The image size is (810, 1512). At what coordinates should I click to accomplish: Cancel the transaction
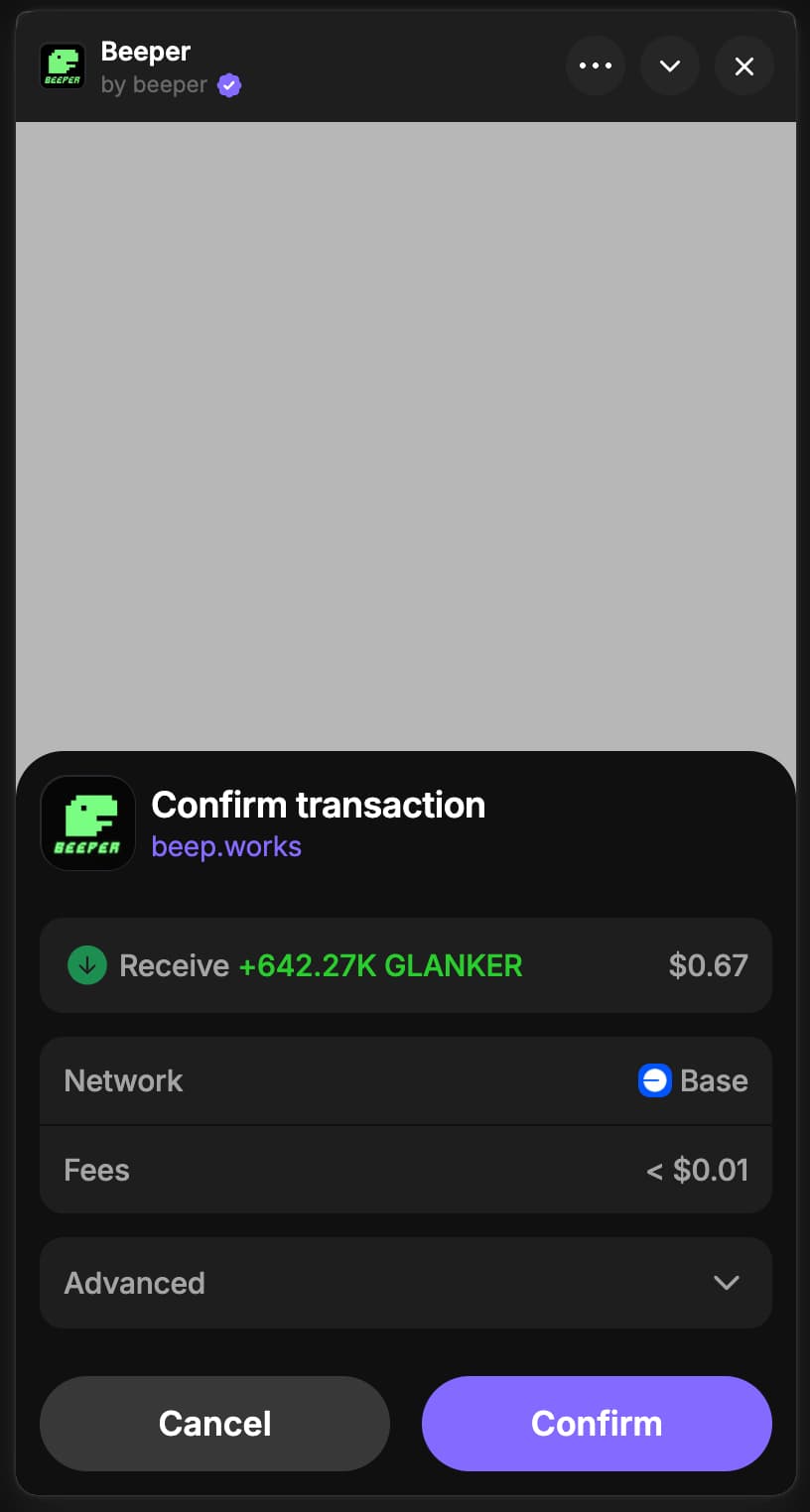[x=214, y=1423]
